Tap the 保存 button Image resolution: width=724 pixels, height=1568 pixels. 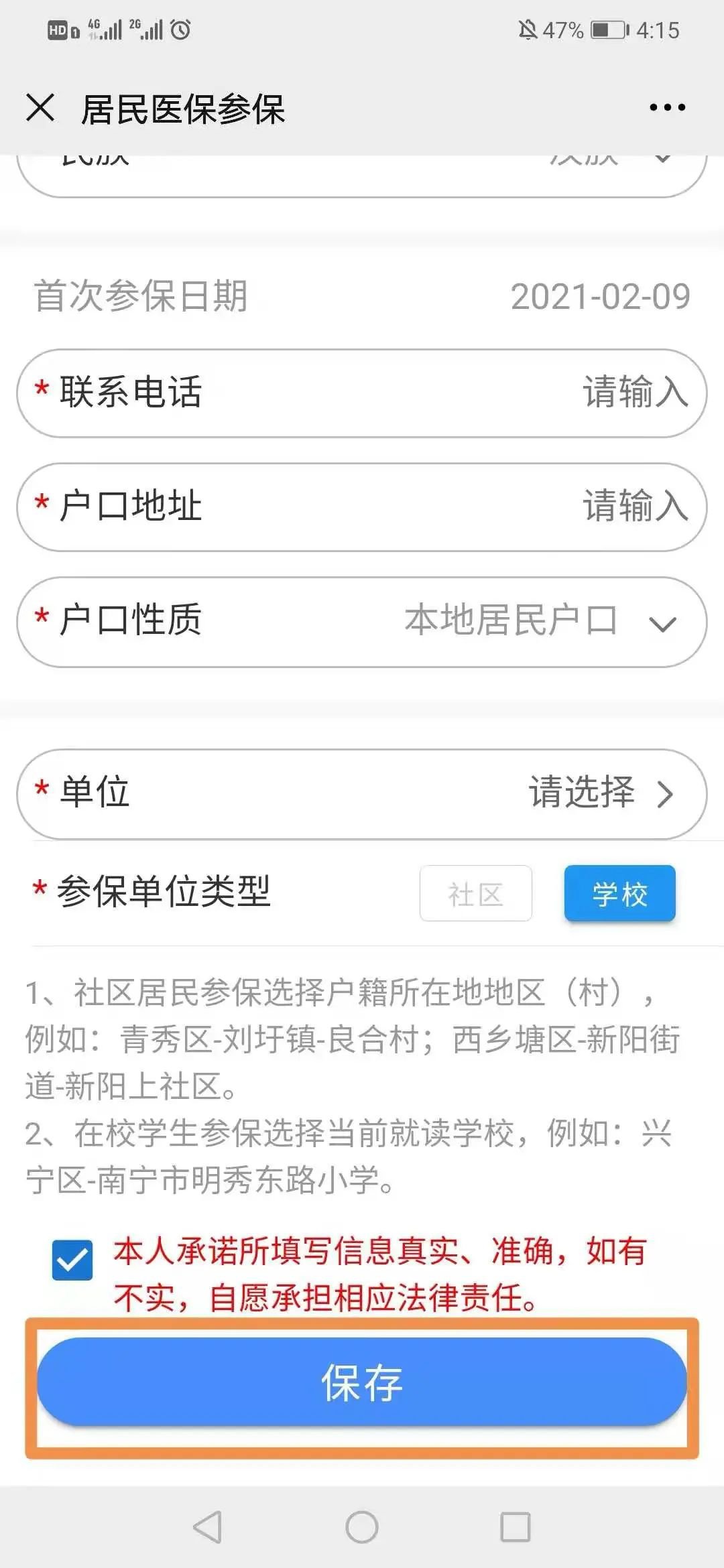pos(362,1382)
